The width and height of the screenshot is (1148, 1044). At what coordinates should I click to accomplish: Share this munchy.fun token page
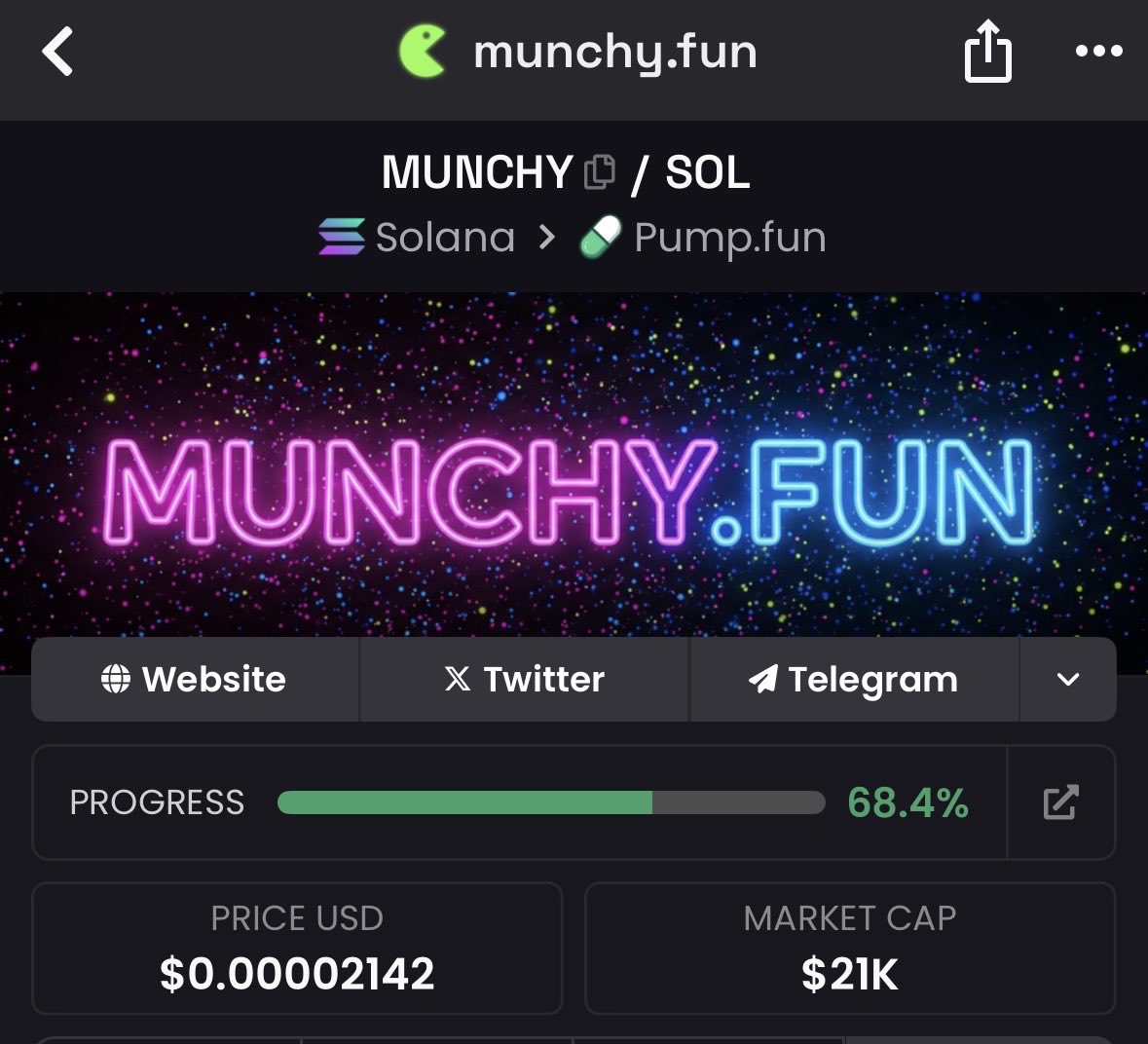(987, 52)
